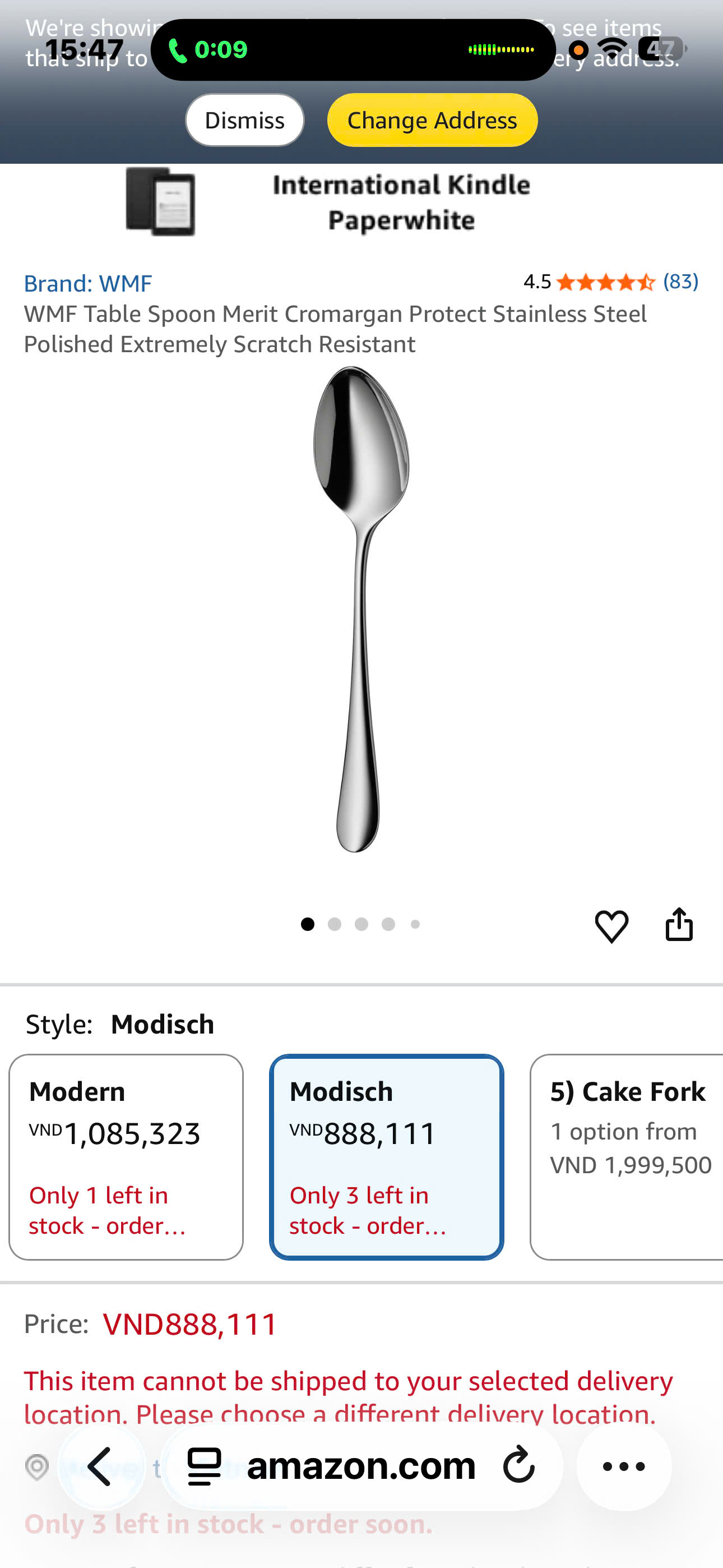Image resolution: width=723 pixels, height=1568 pixels.
Task: Add the spoon to your wish list
Action: click(611, 926)
